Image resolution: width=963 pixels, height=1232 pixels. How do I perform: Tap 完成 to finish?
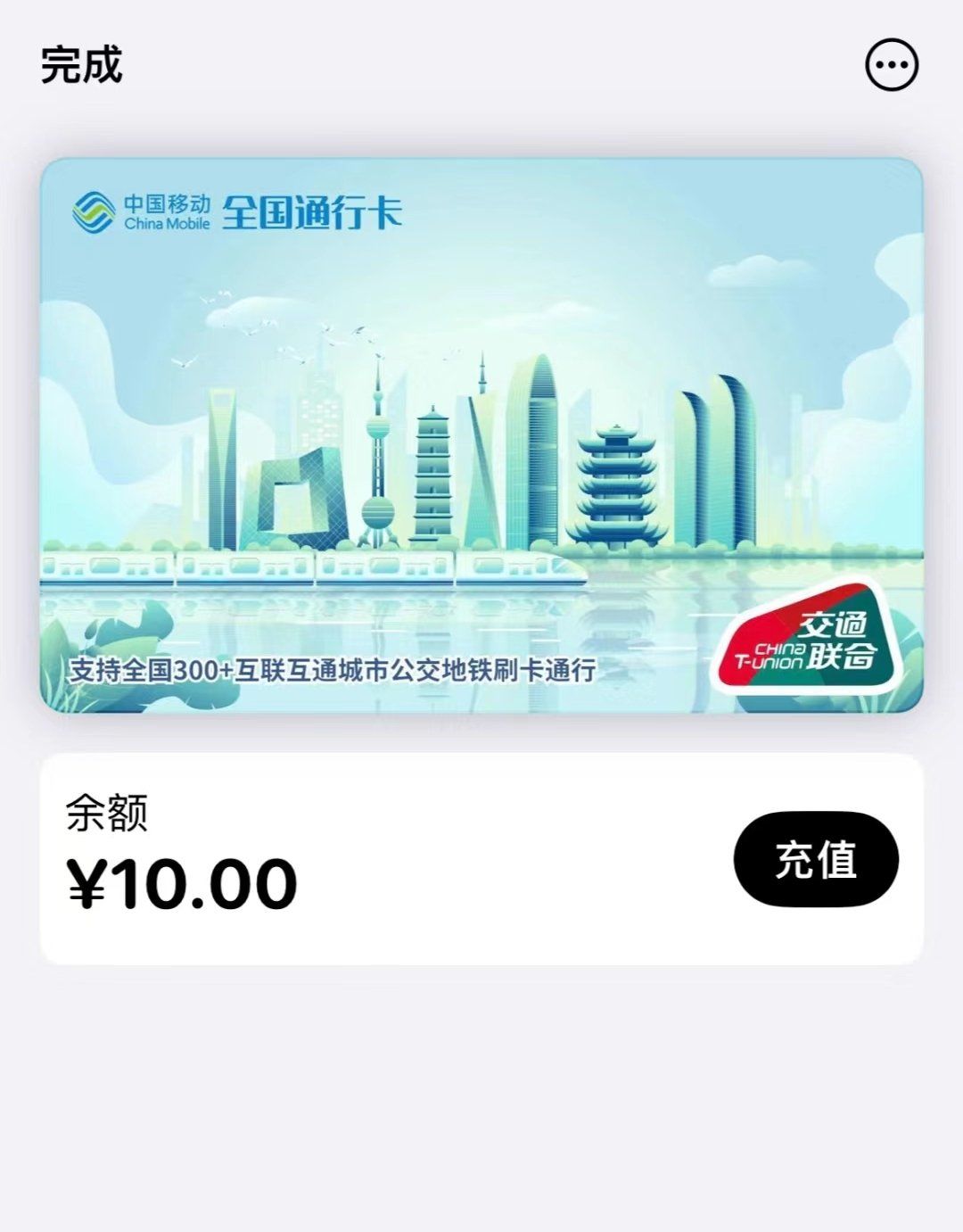click(x=82, y=64)
